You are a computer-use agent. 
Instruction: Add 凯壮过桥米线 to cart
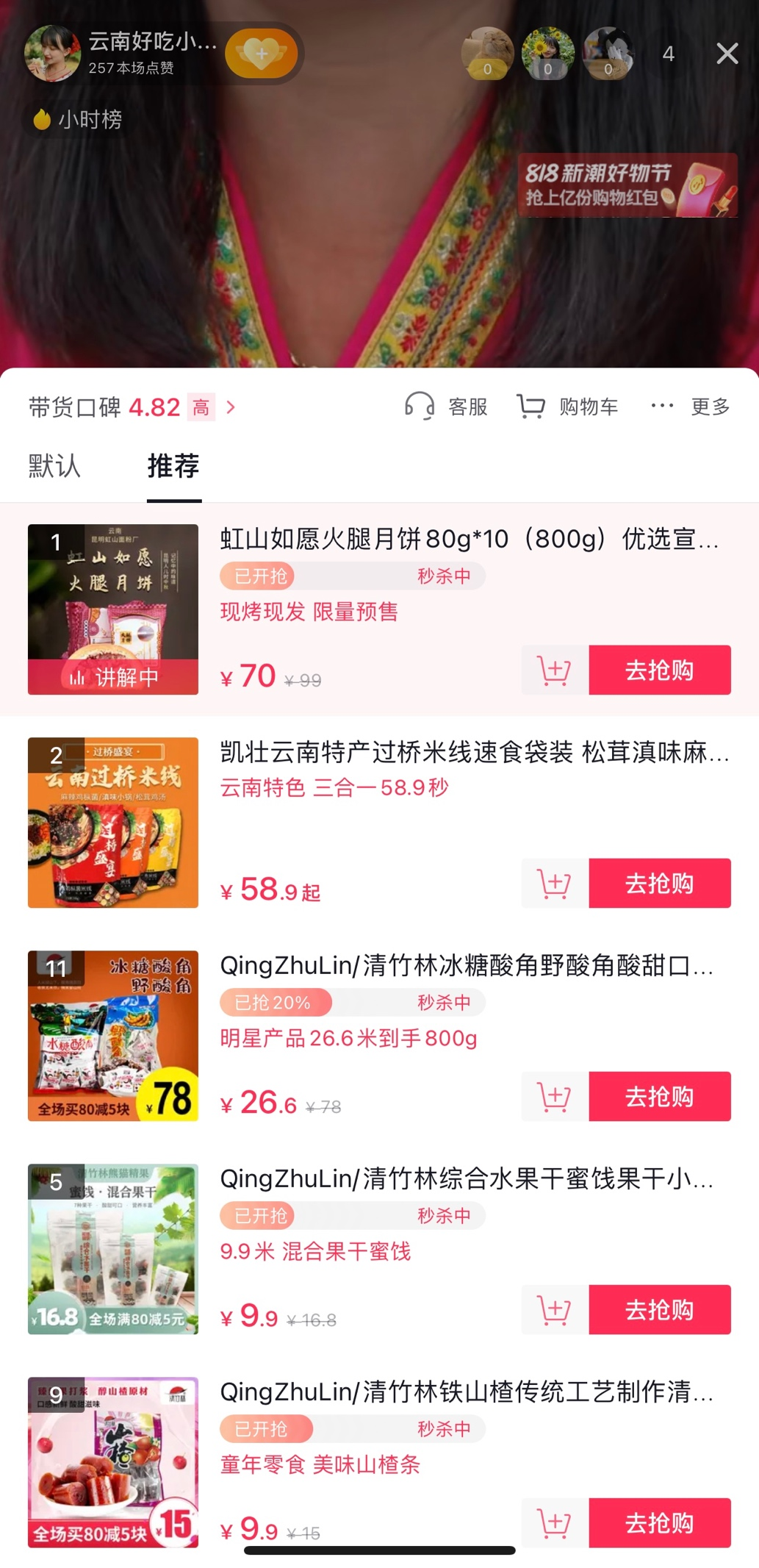tap(555, 884)
